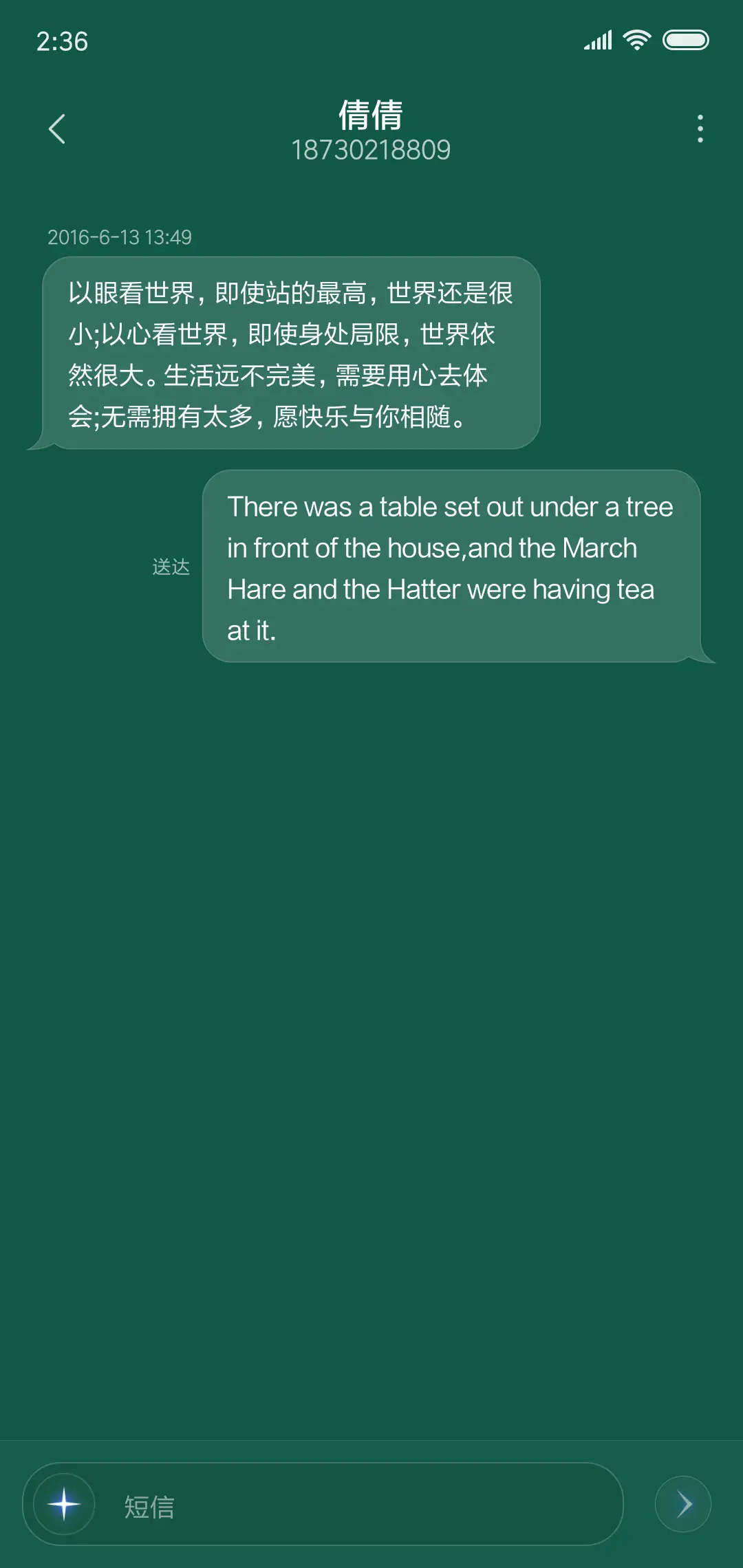
Task: Tap the cellular signal strength icon
Action: (598, 41)
